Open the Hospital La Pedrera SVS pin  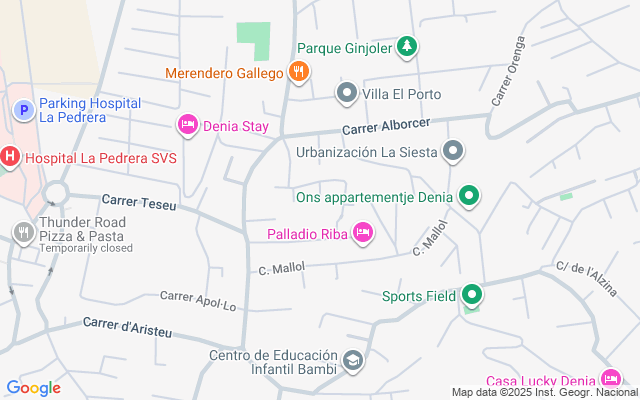(10, 157)
